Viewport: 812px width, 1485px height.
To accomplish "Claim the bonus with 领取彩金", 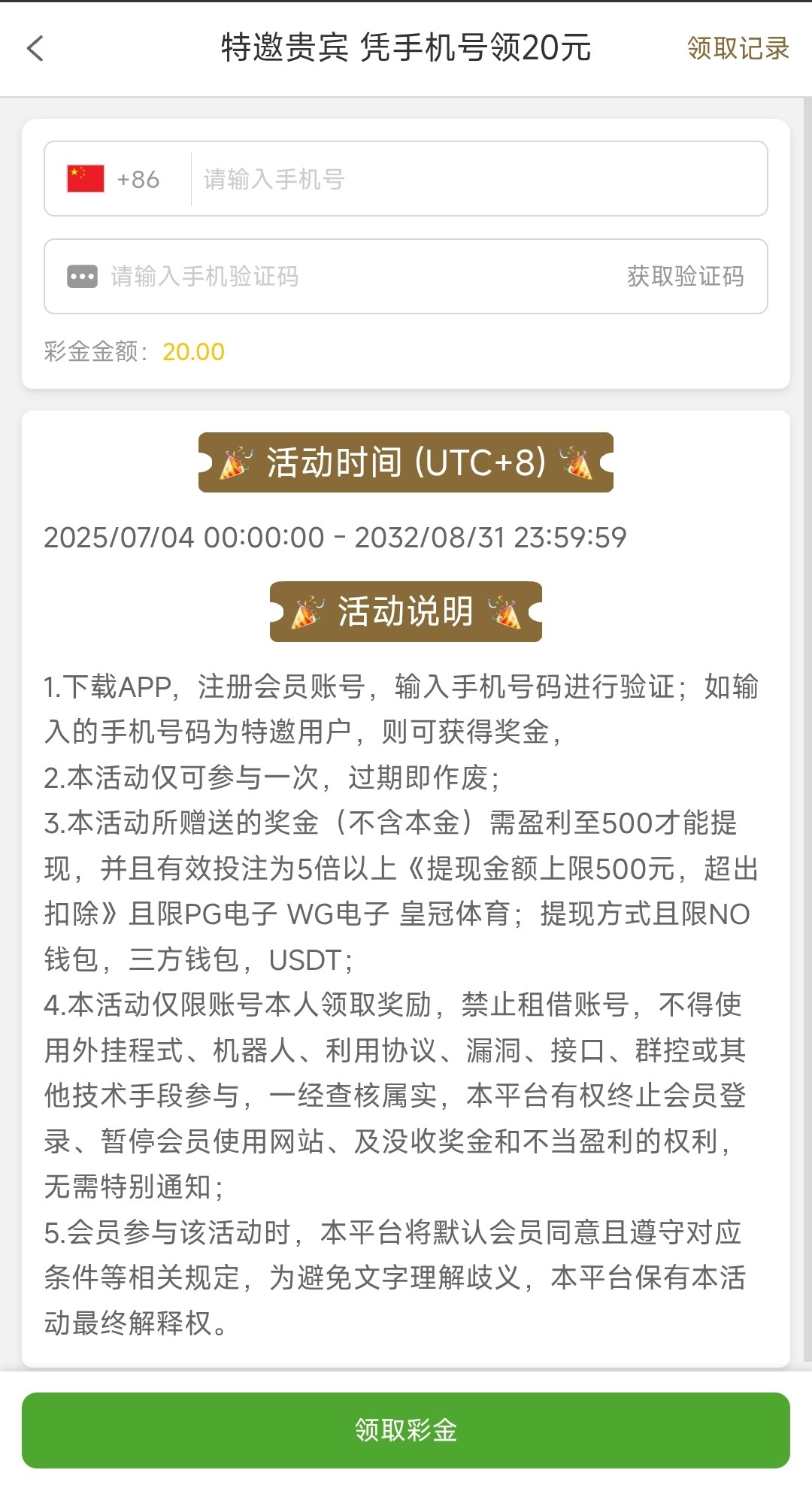I will (406, 1430).
